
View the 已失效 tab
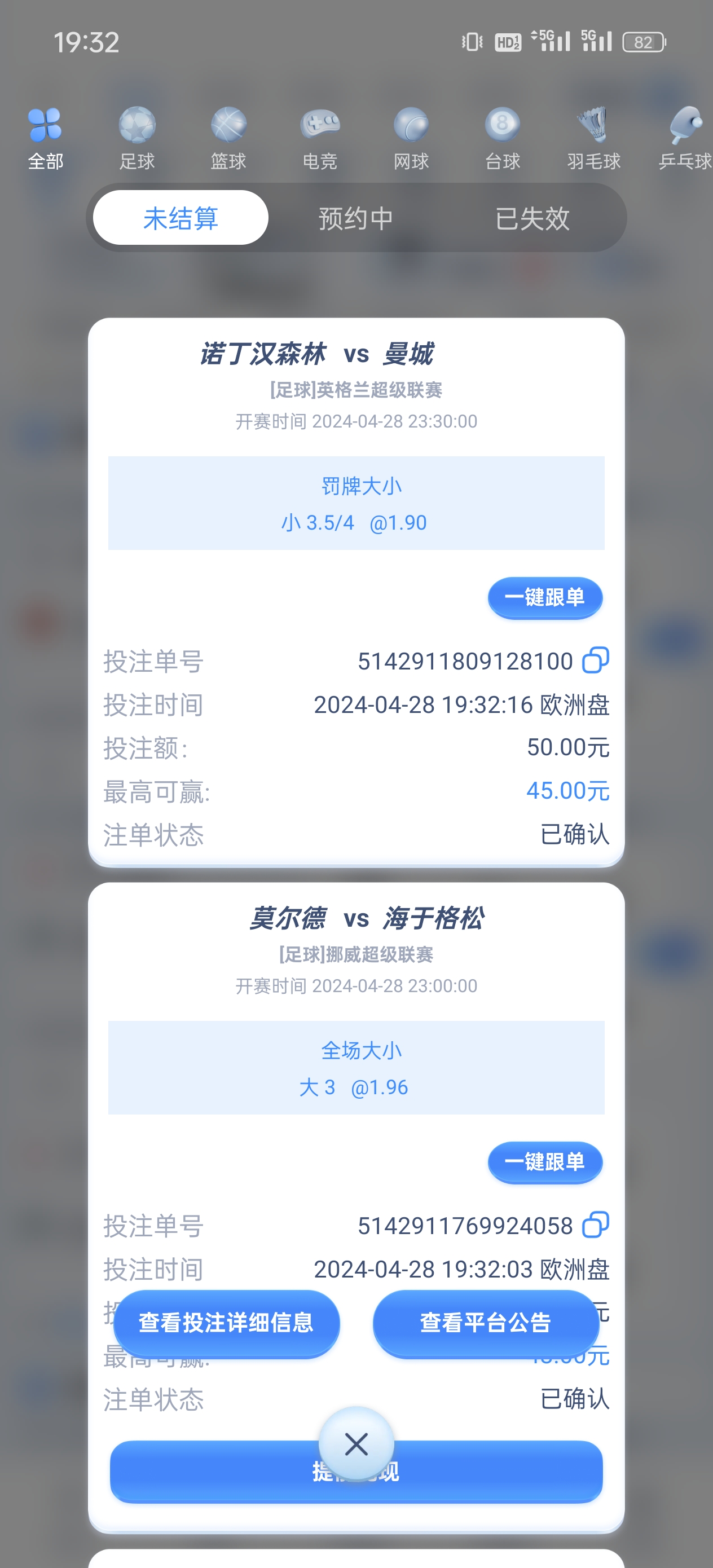532,218
